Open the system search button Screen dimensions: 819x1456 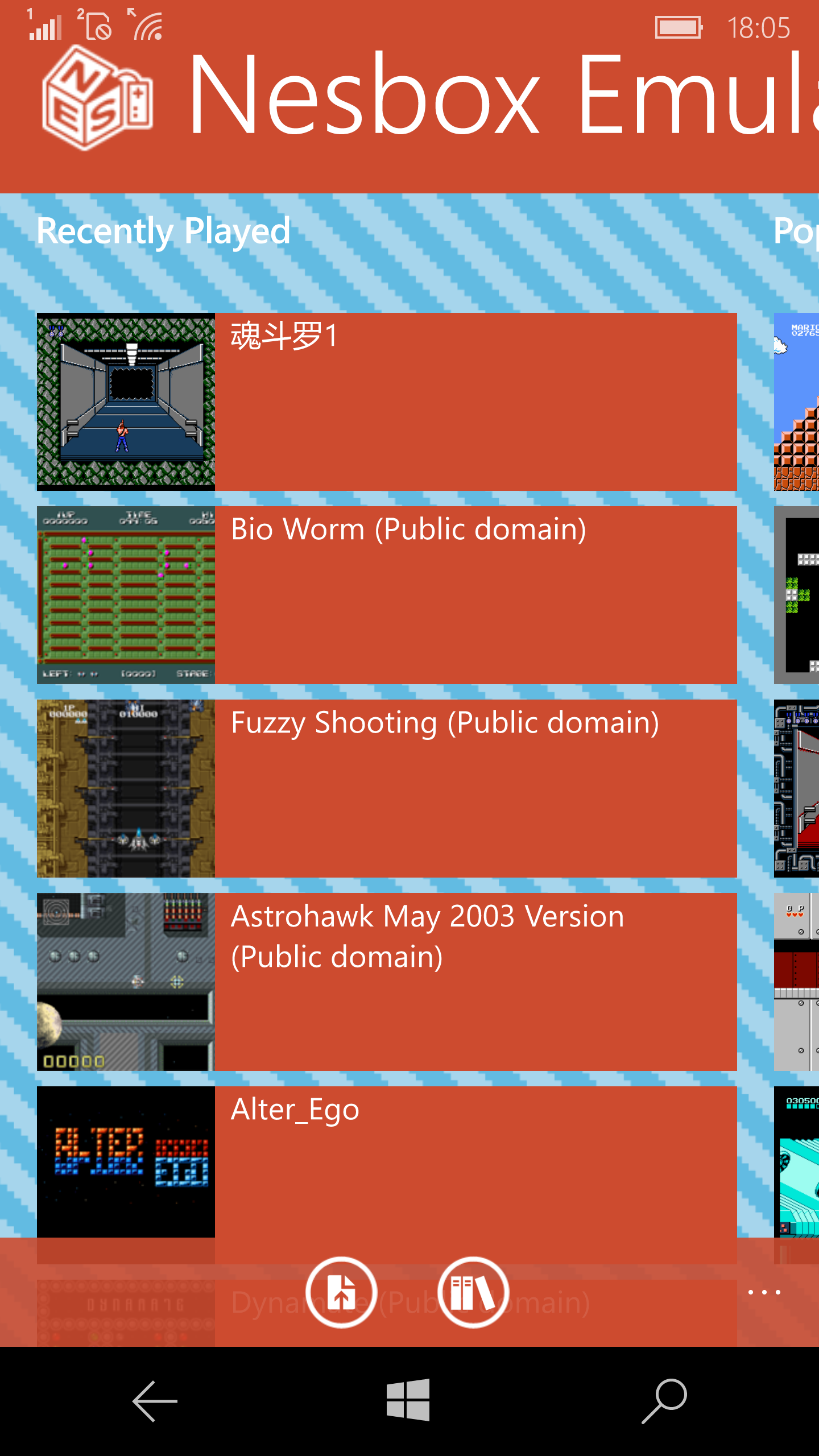(x=664, y=1401)
